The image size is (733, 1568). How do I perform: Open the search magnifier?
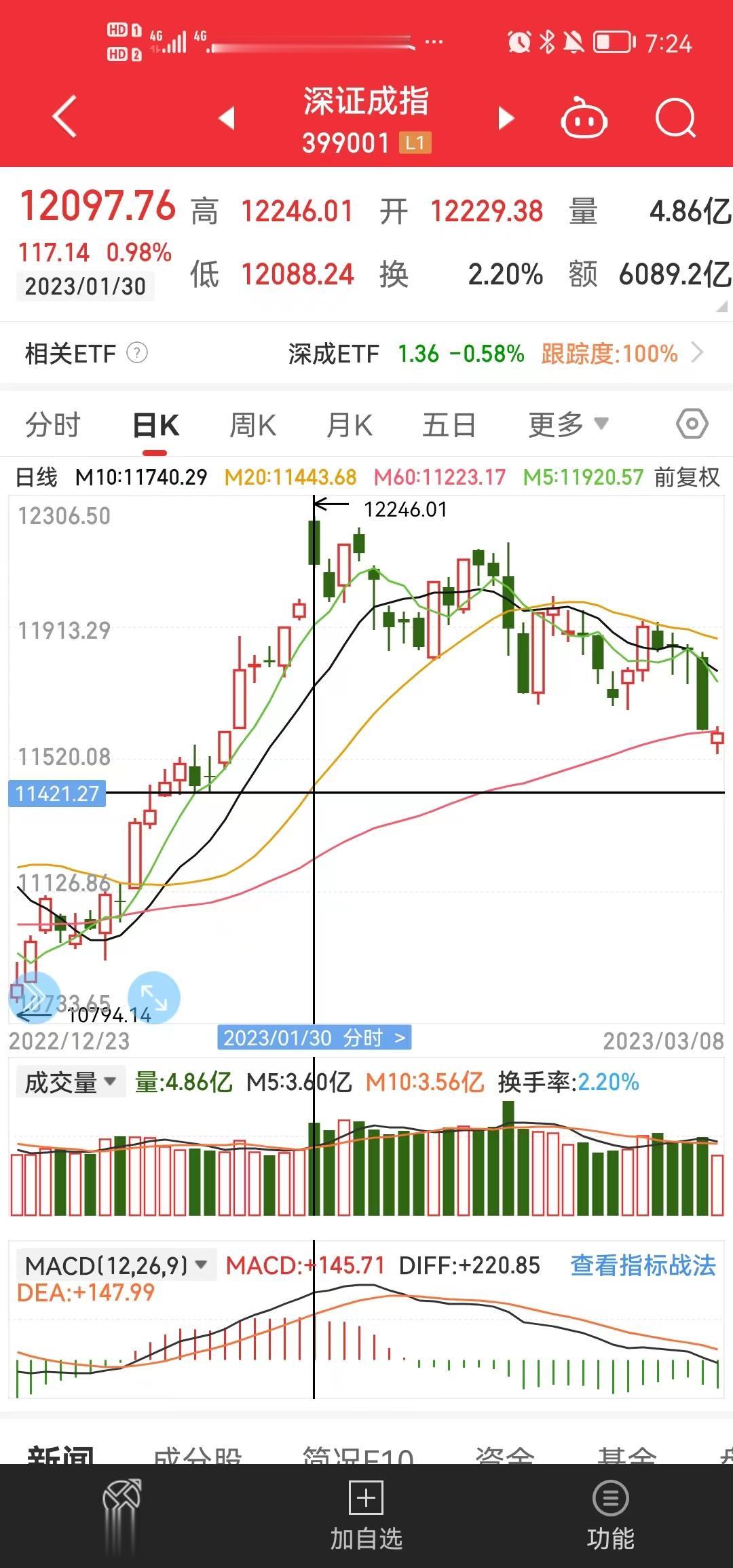676,118
